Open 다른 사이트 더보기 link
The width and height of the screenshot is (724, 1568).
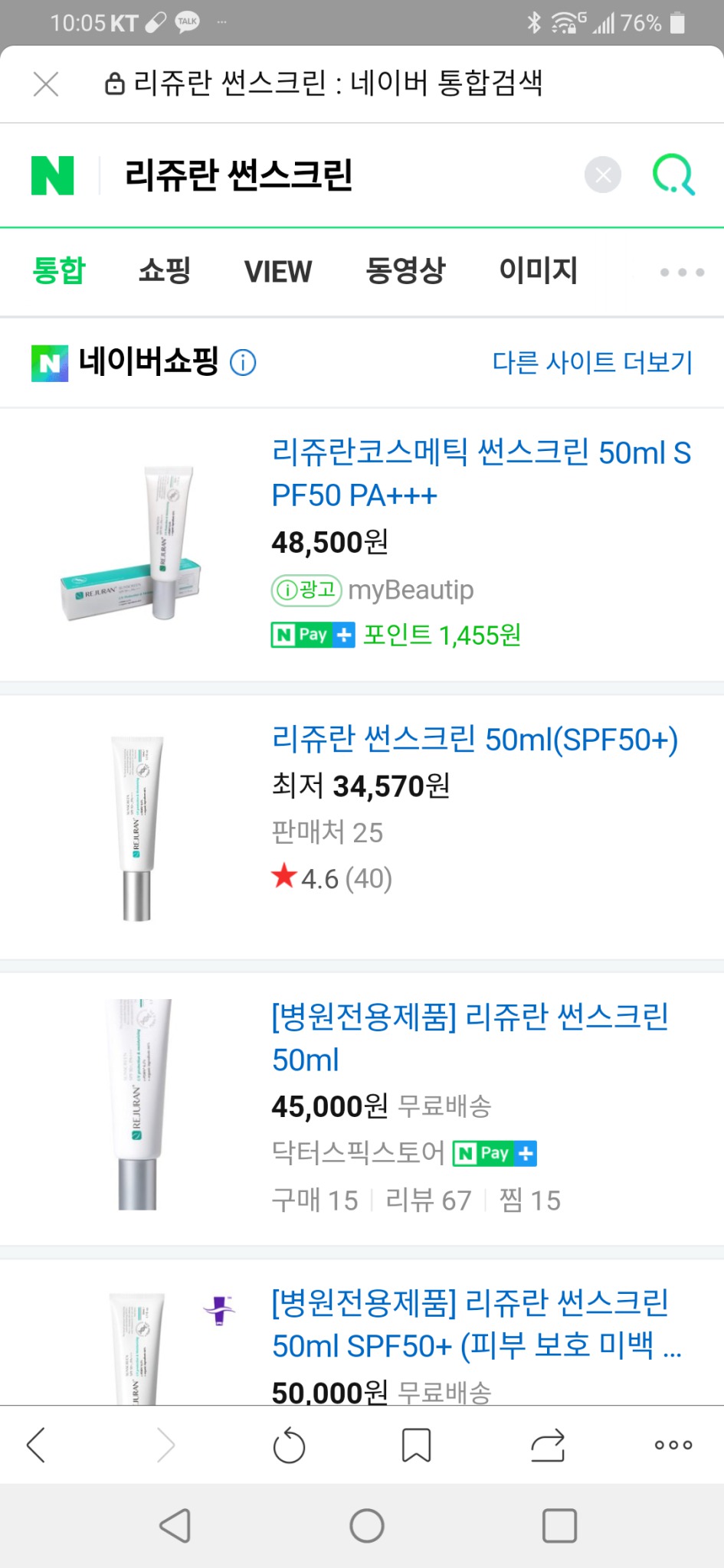click(x=591, y=363)
